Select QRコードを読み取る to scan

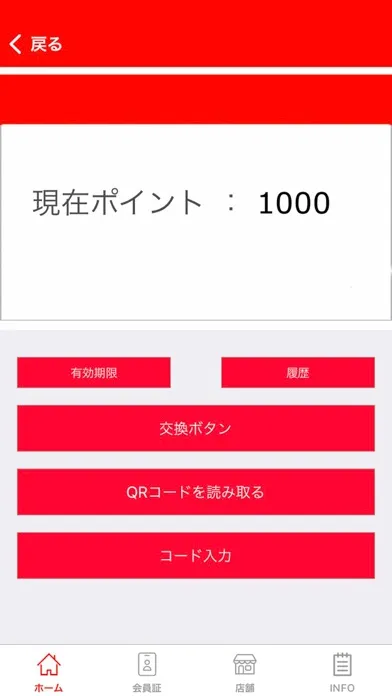[196, 492]
